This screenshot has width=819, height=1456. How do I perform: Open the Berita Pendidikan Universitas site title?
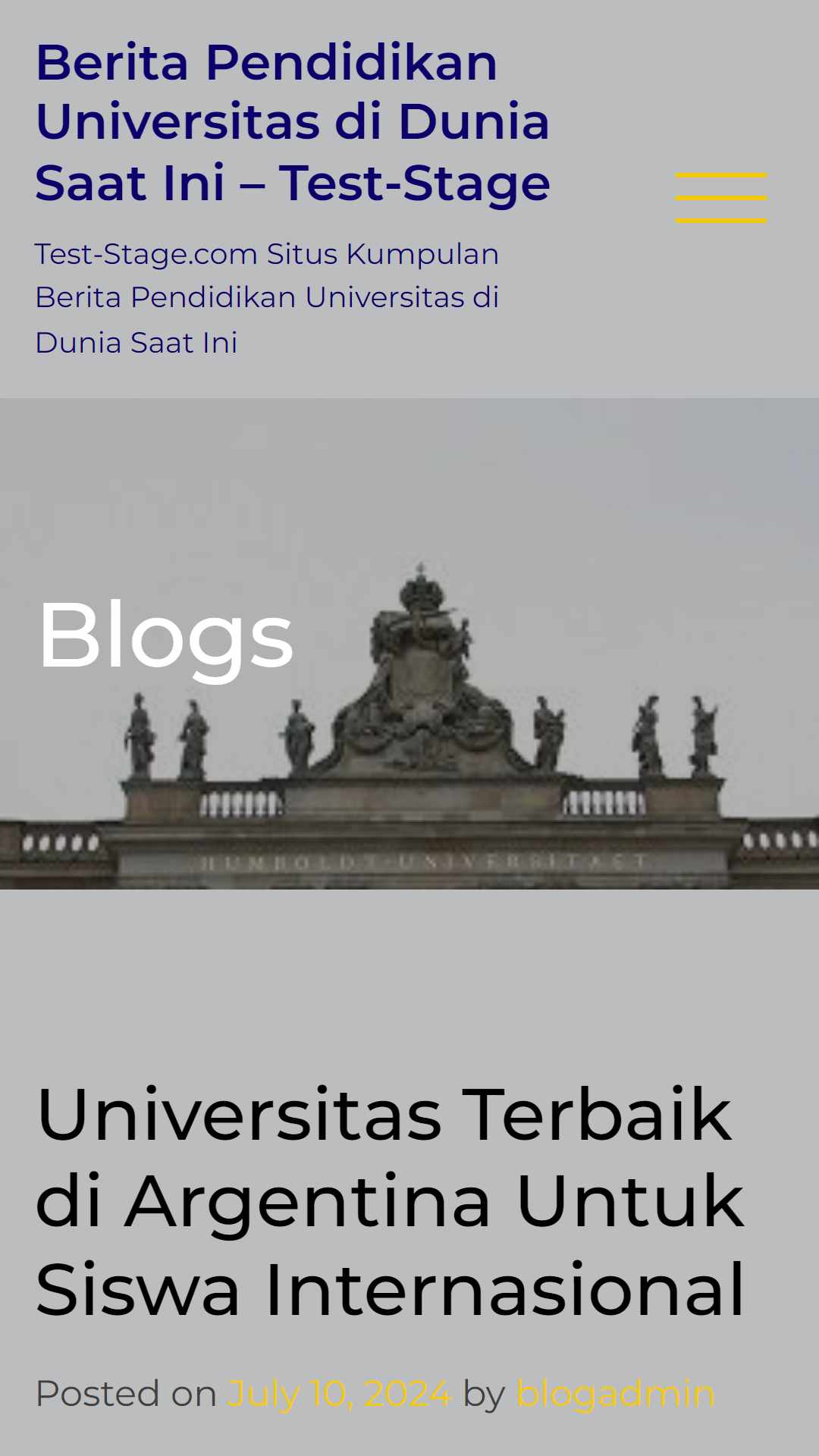coord(293,123)
